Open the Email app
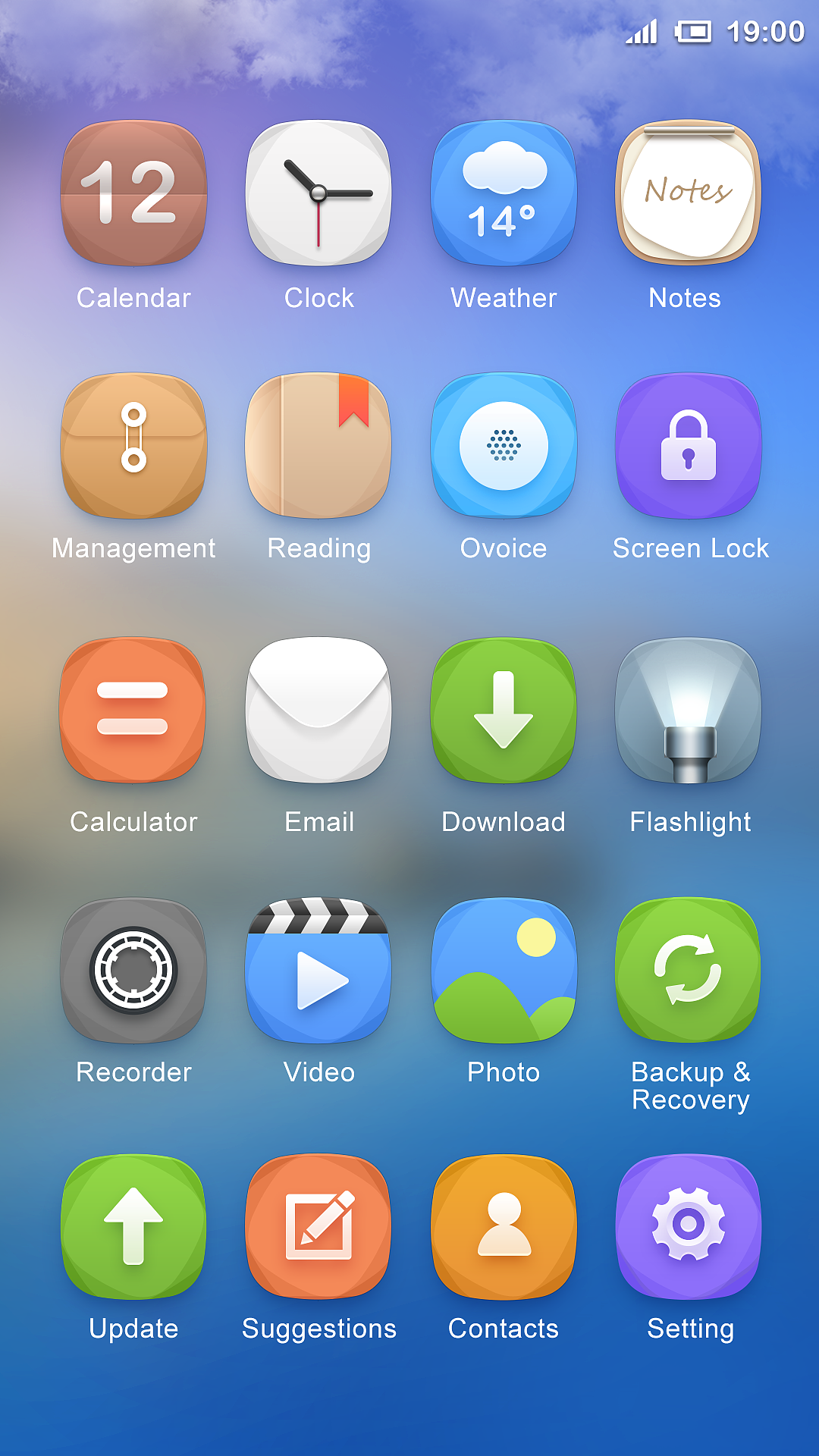819x1456 pixels. [318, 710]
